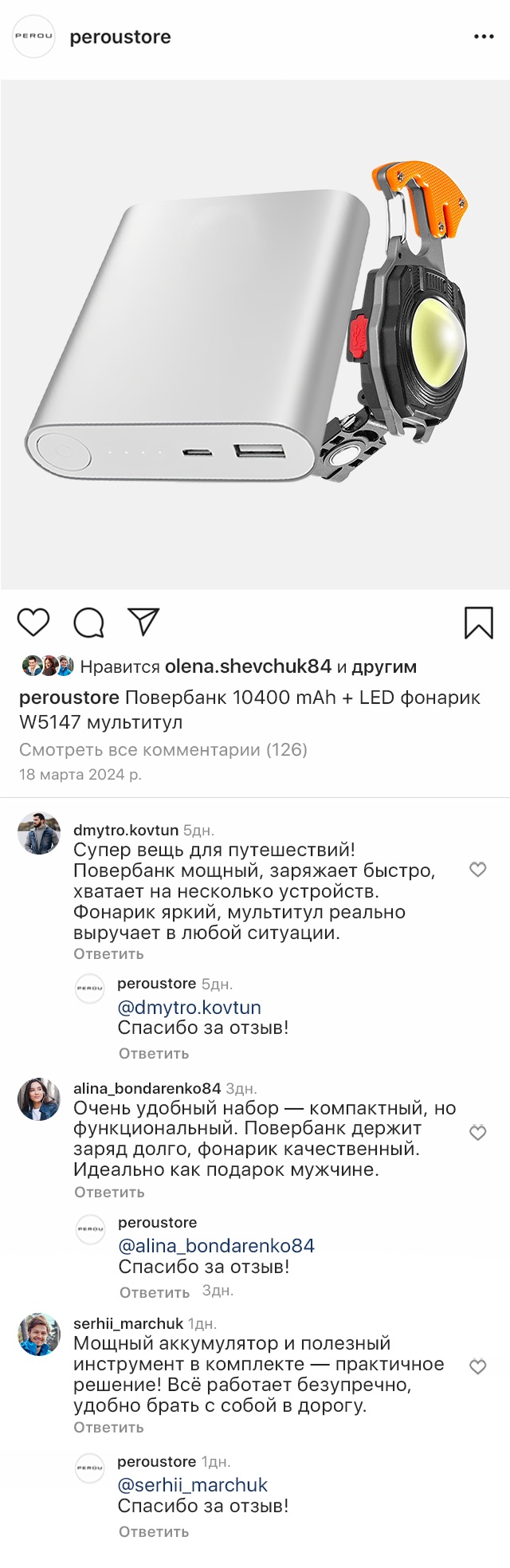
Task: Open the three-dot overflow menu
Action: click(x=484, y=37)
